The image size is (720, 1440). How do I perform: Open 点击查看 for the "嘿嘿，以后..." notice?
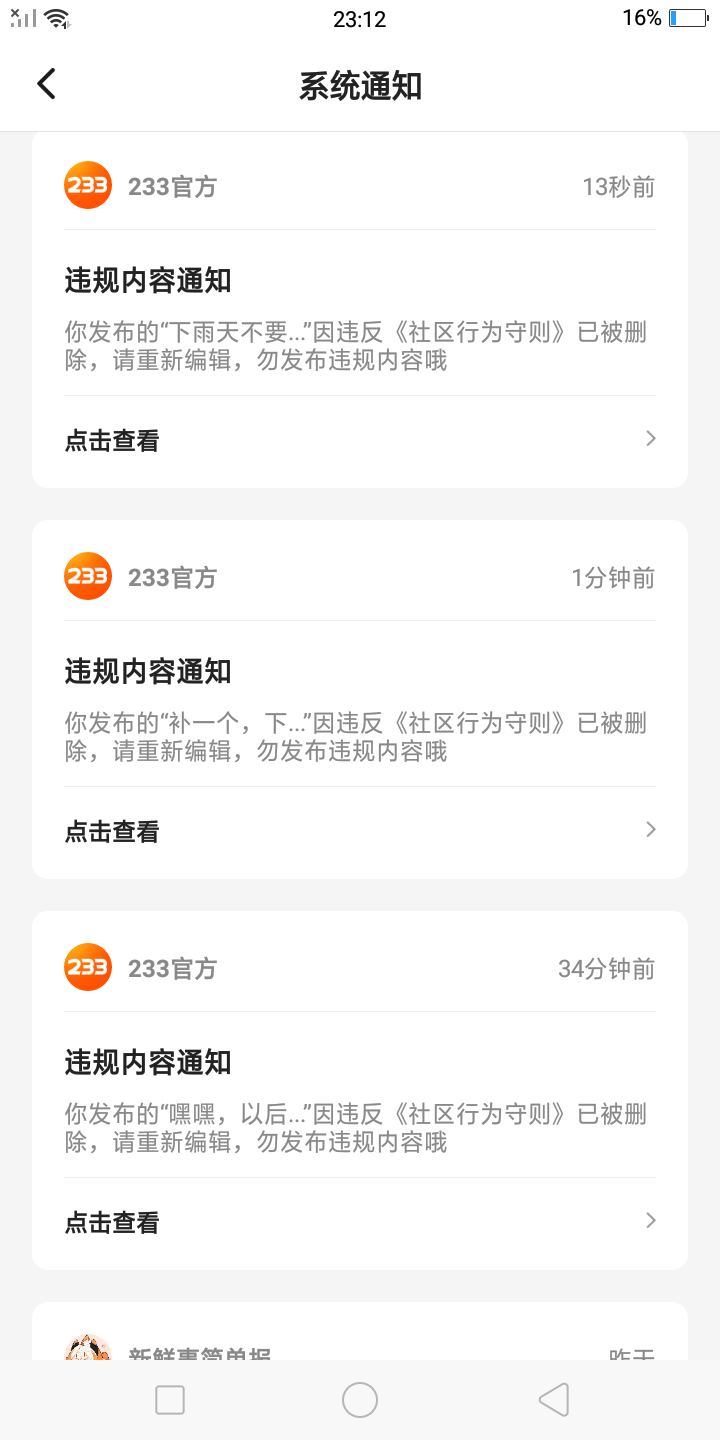360,1223
